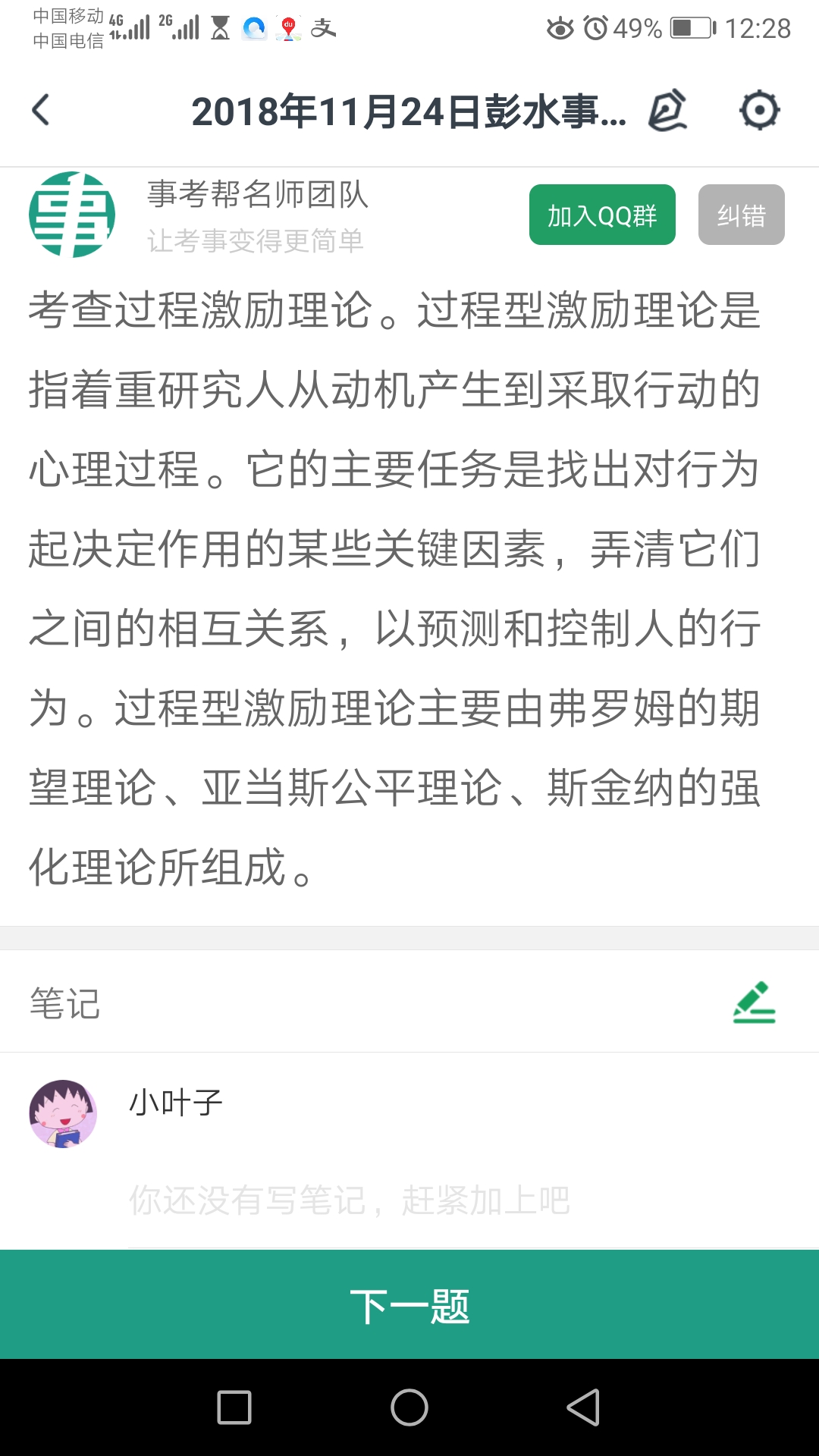Open recent apps from navigation bar
The height and width of the screenshot is (1456, 819).
pyautogui.click(x=234, y=1407)
